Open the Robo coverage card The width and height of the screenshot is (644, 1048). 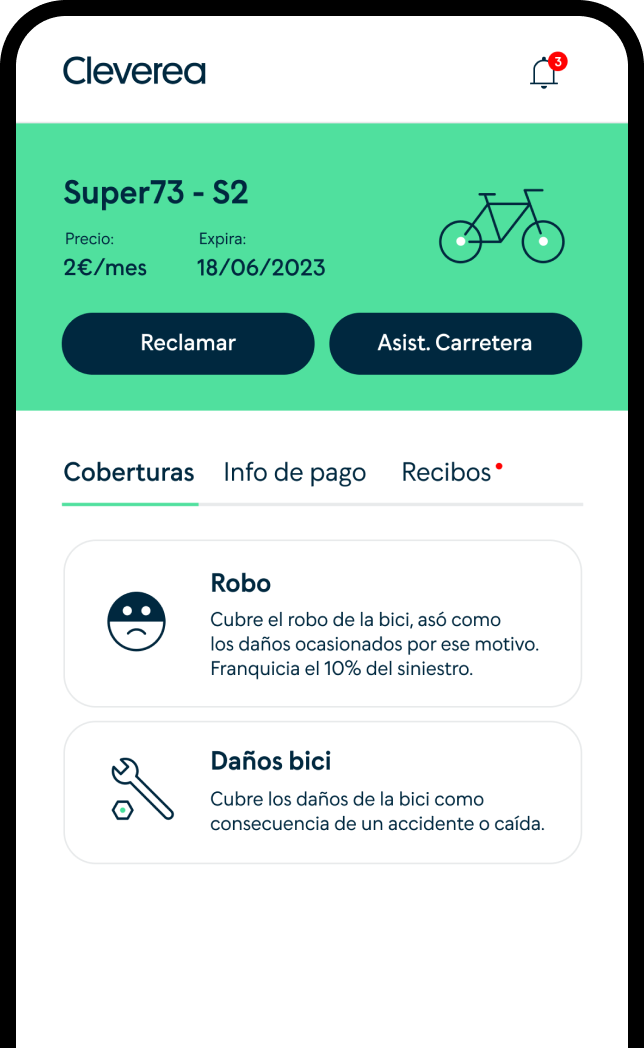(x=322, y=624)
